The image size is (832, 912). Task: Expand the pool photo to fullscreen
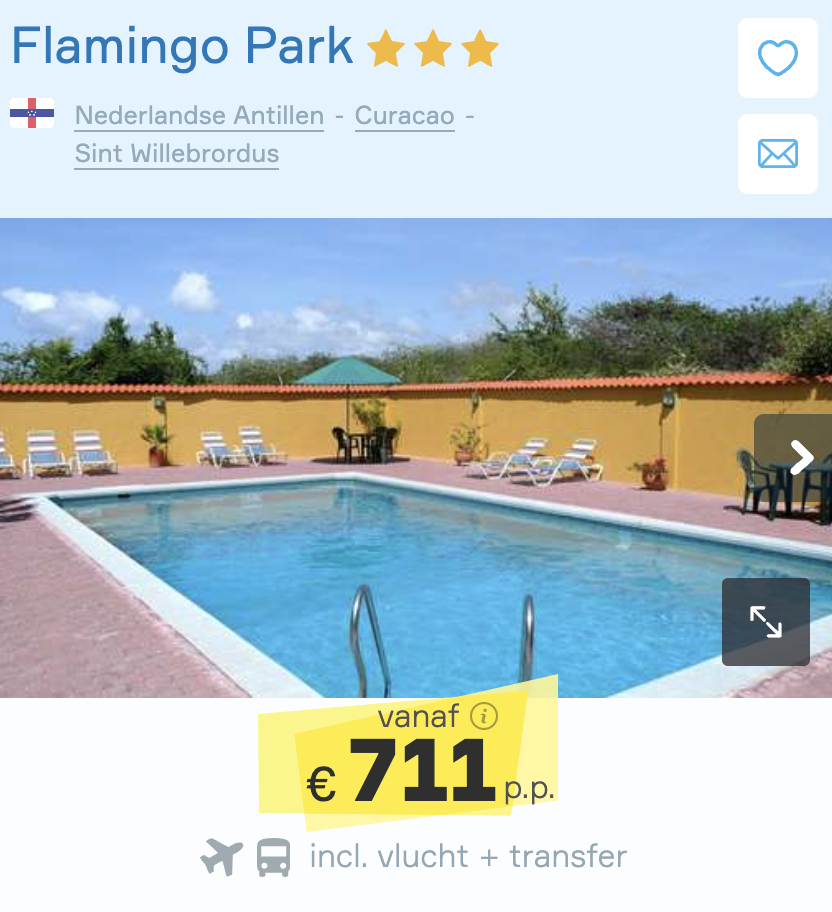point(766,622)
